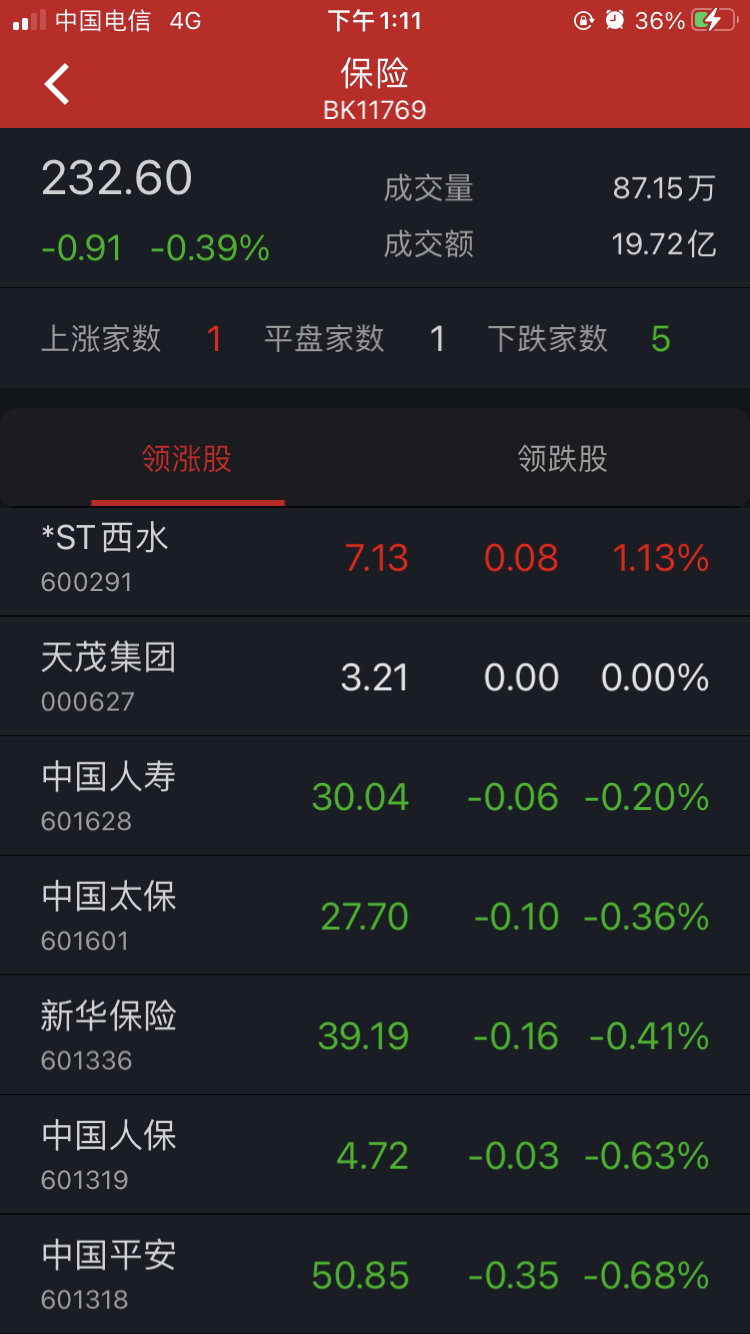Select the 领涨股 tab
750x1334 pixels.
187,458
